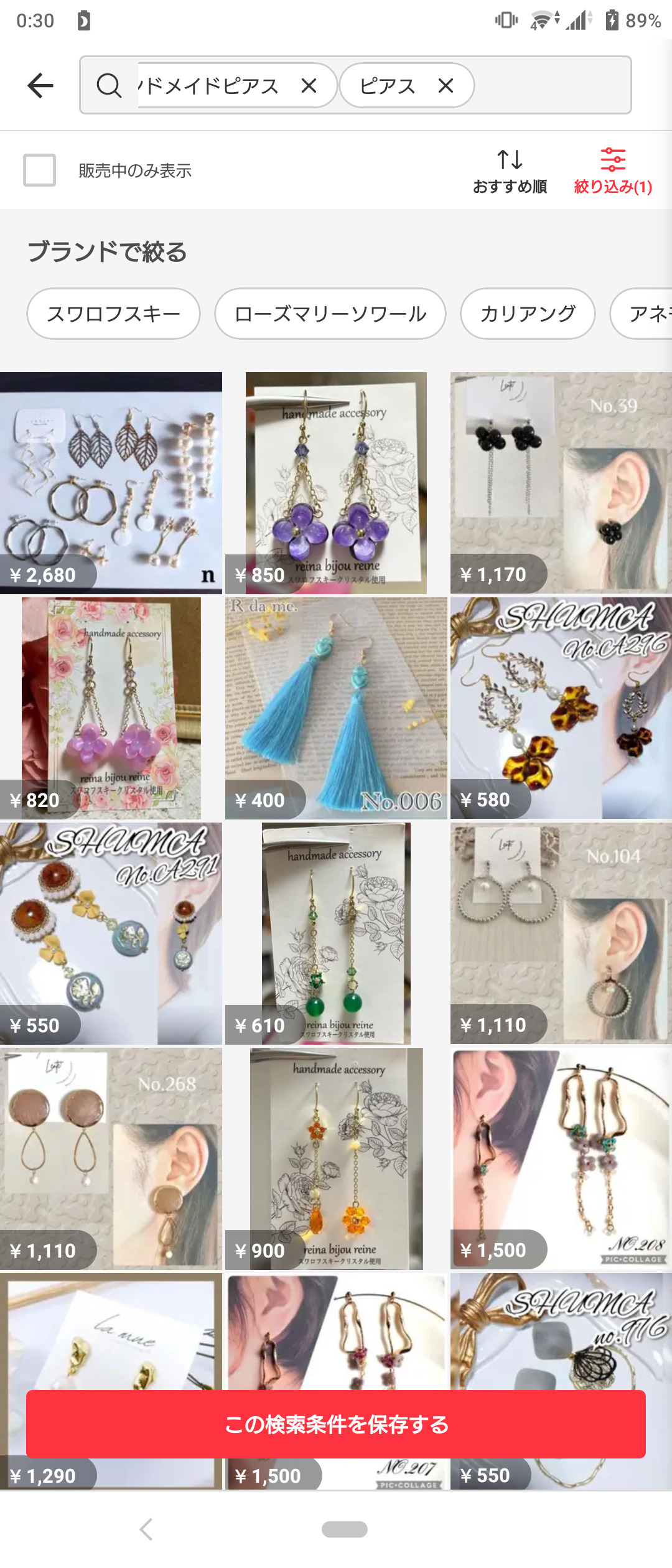Save search with この検索条件を保存する button
This screenshot has height=1568, width=672.
(x=336, y=1424)
